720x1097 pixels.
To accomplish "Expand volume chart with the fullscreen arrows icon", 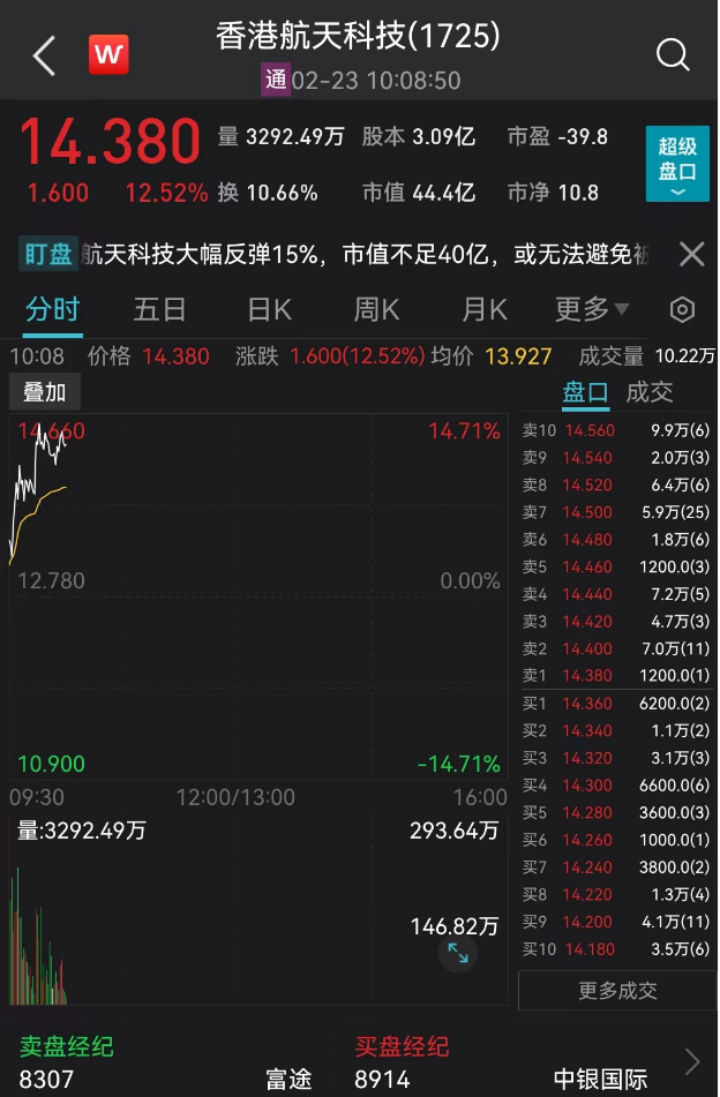I will [458, 953].
